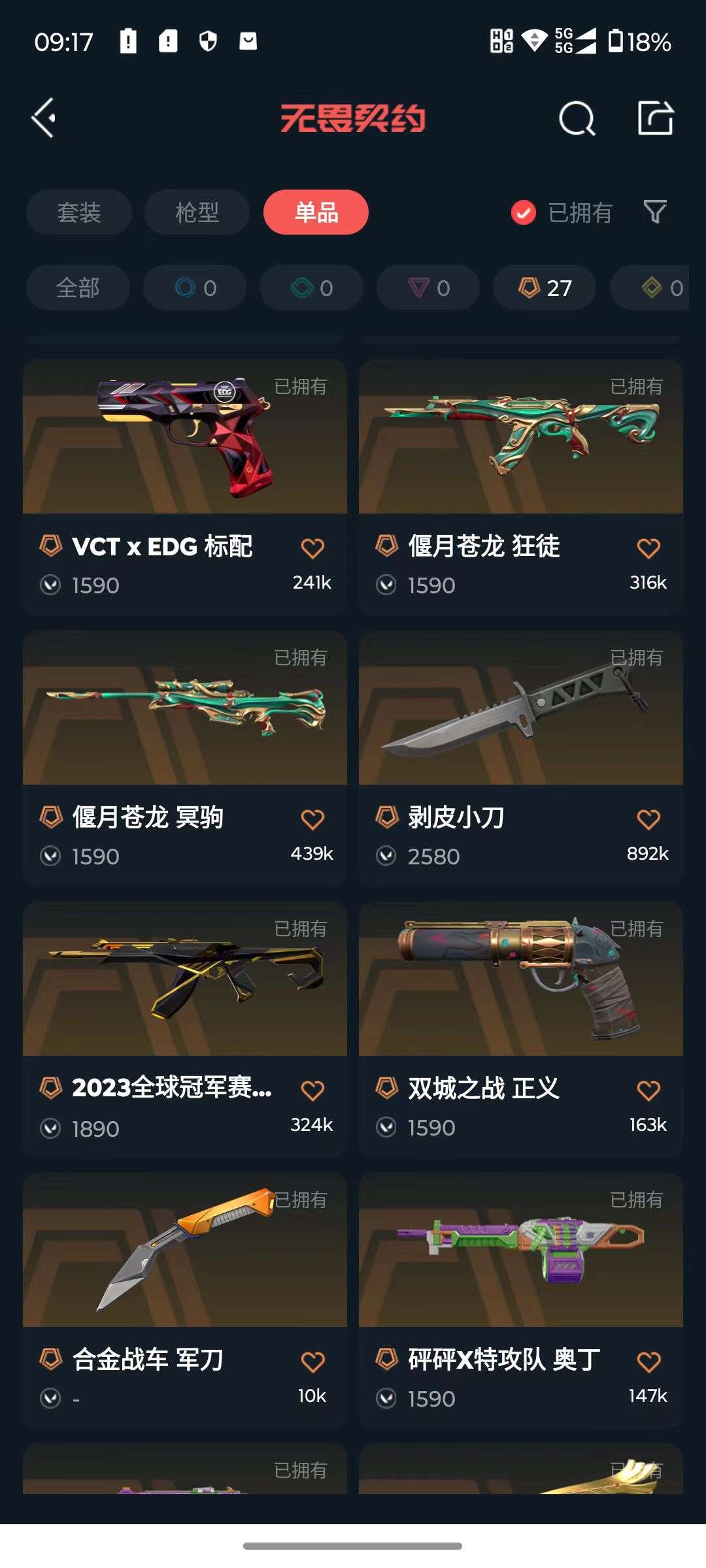This screenshot has width=706, height=1568.
Task: Select the blue circle rarity filter
Action: [194, 287]
